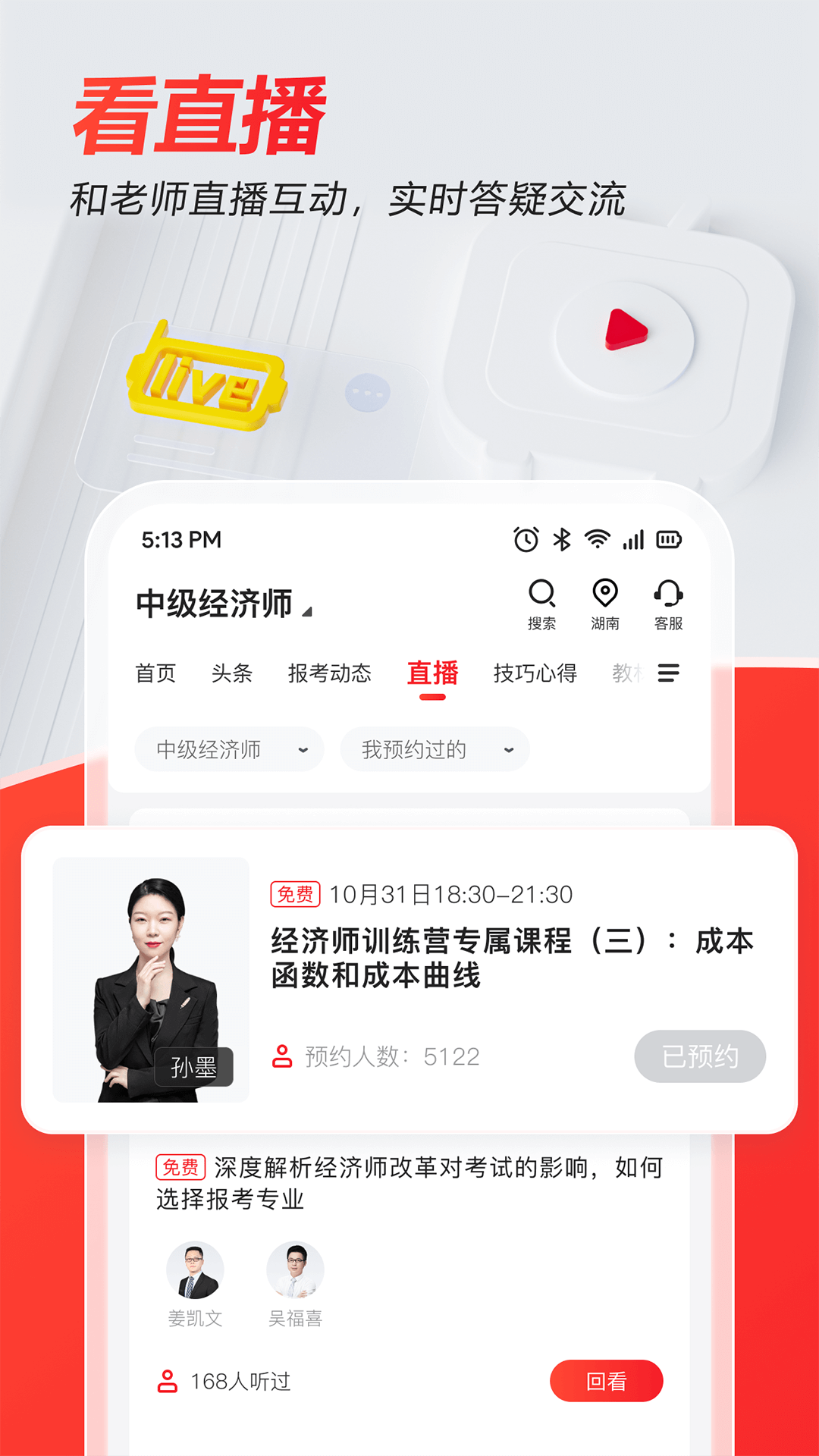Click the 湖南 location icon
Screen dimensions: 819x1456
604,593
